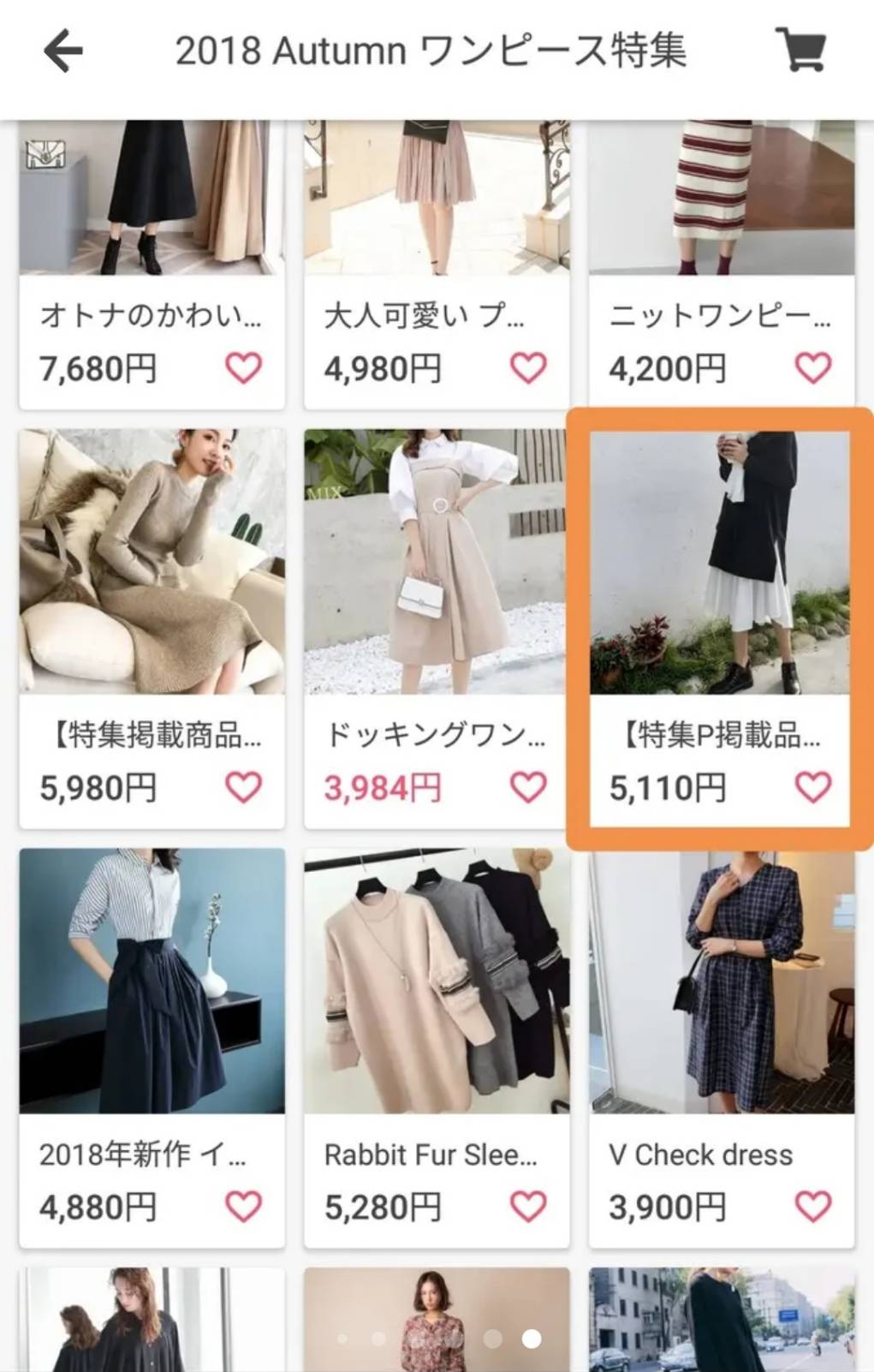Favorite the V Check dress
This screenshot has width=874, height=1372.
coord(812,1206)
